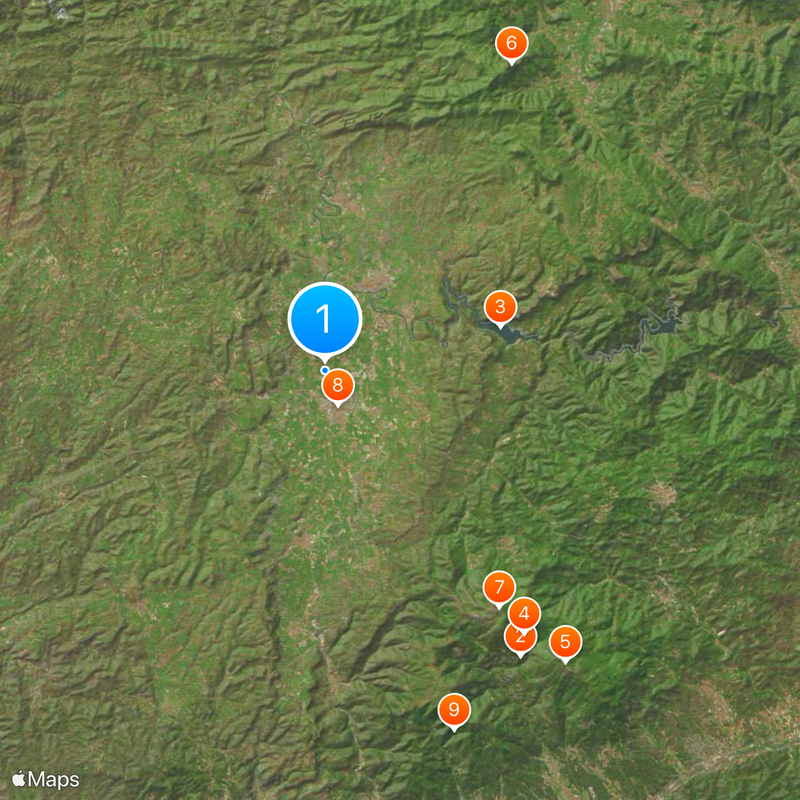Choose map pin number 6
The height and width of the screenshot is (800, 800).
(x=511, y=43)
